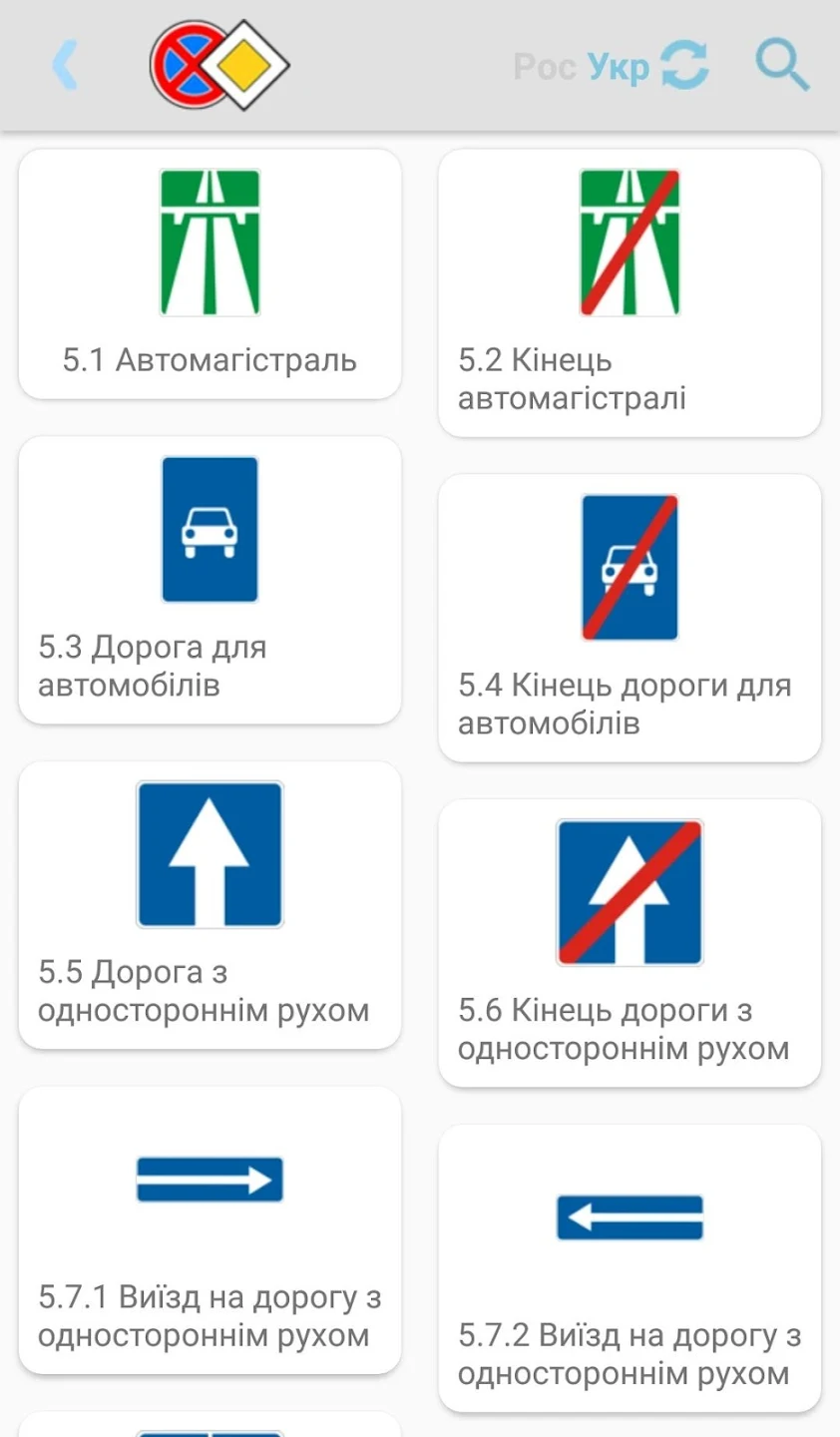Select 5.6 Кінець дороги з одностороннім рухом
840x1437 pixels.
click(630, 943)
